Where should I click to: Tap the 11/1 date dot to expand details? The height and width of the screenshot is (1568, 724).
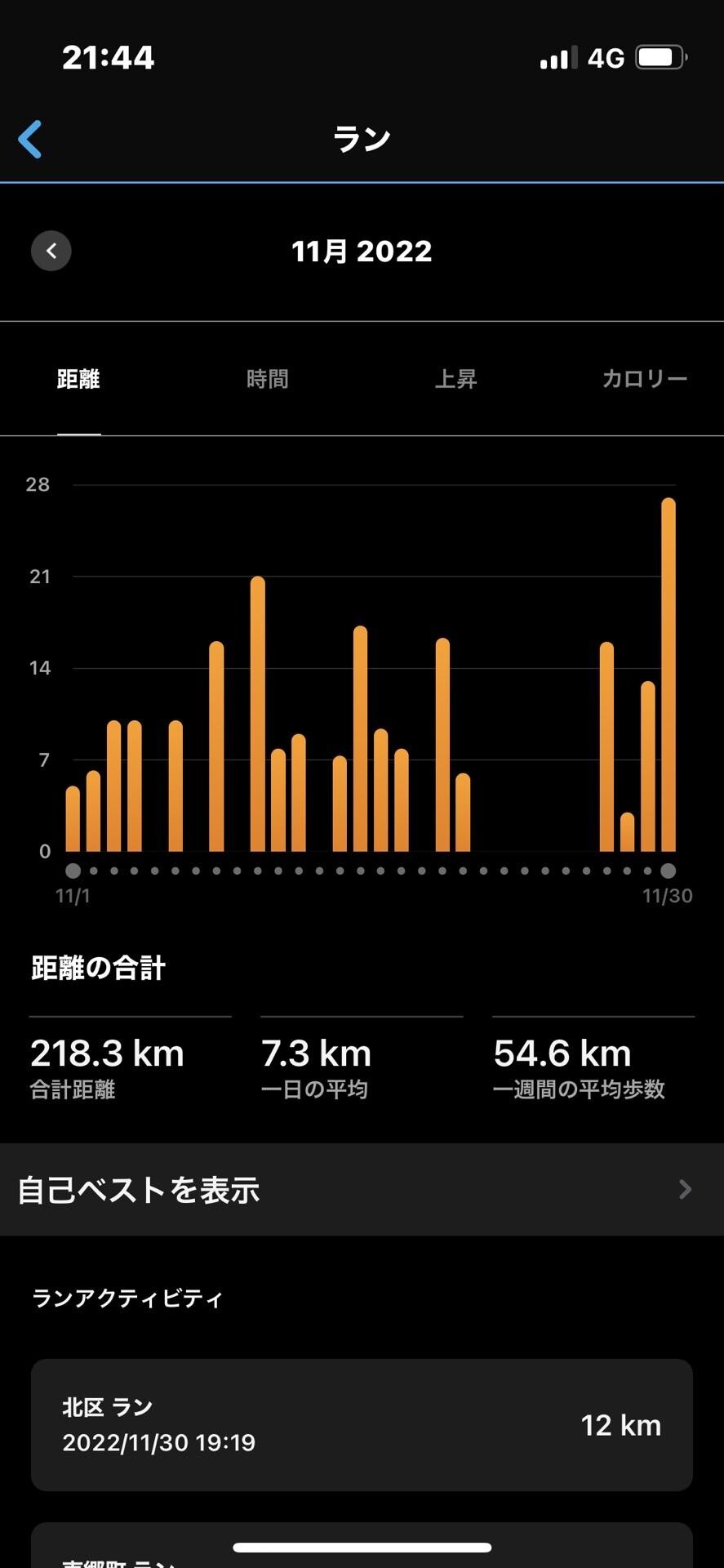[x=73, y=871]
